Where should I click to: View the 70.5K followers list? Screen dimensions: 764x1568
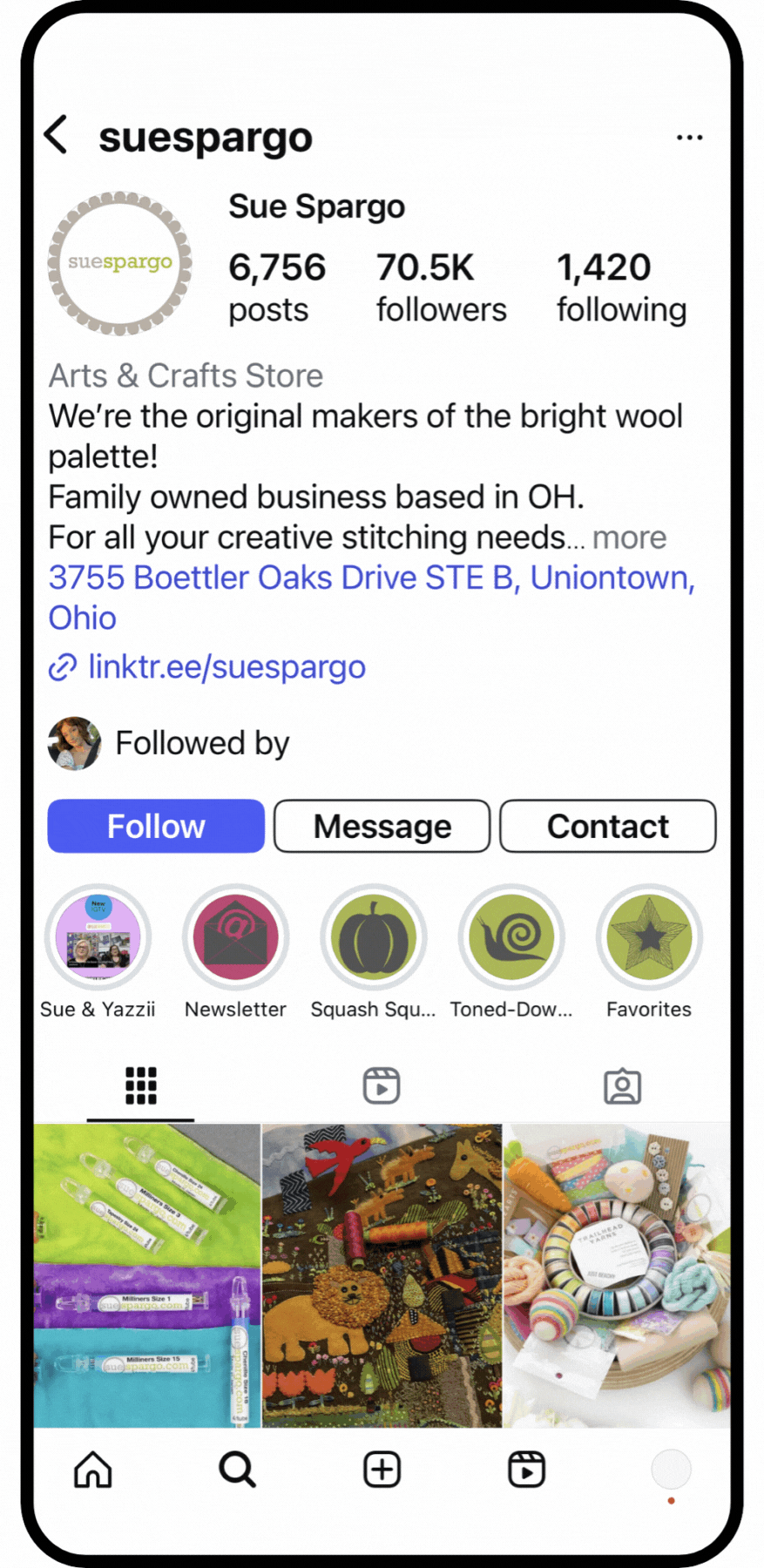point(441,287)
